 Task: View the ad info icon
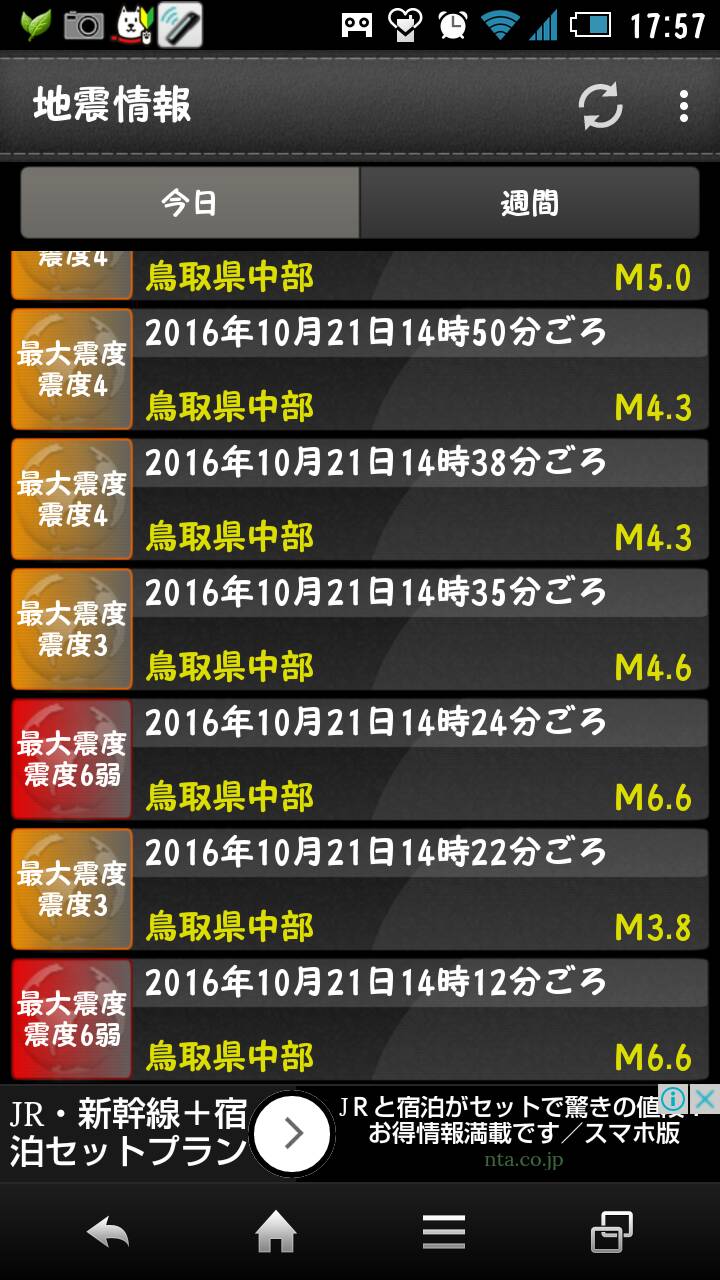pos(675,1099)
